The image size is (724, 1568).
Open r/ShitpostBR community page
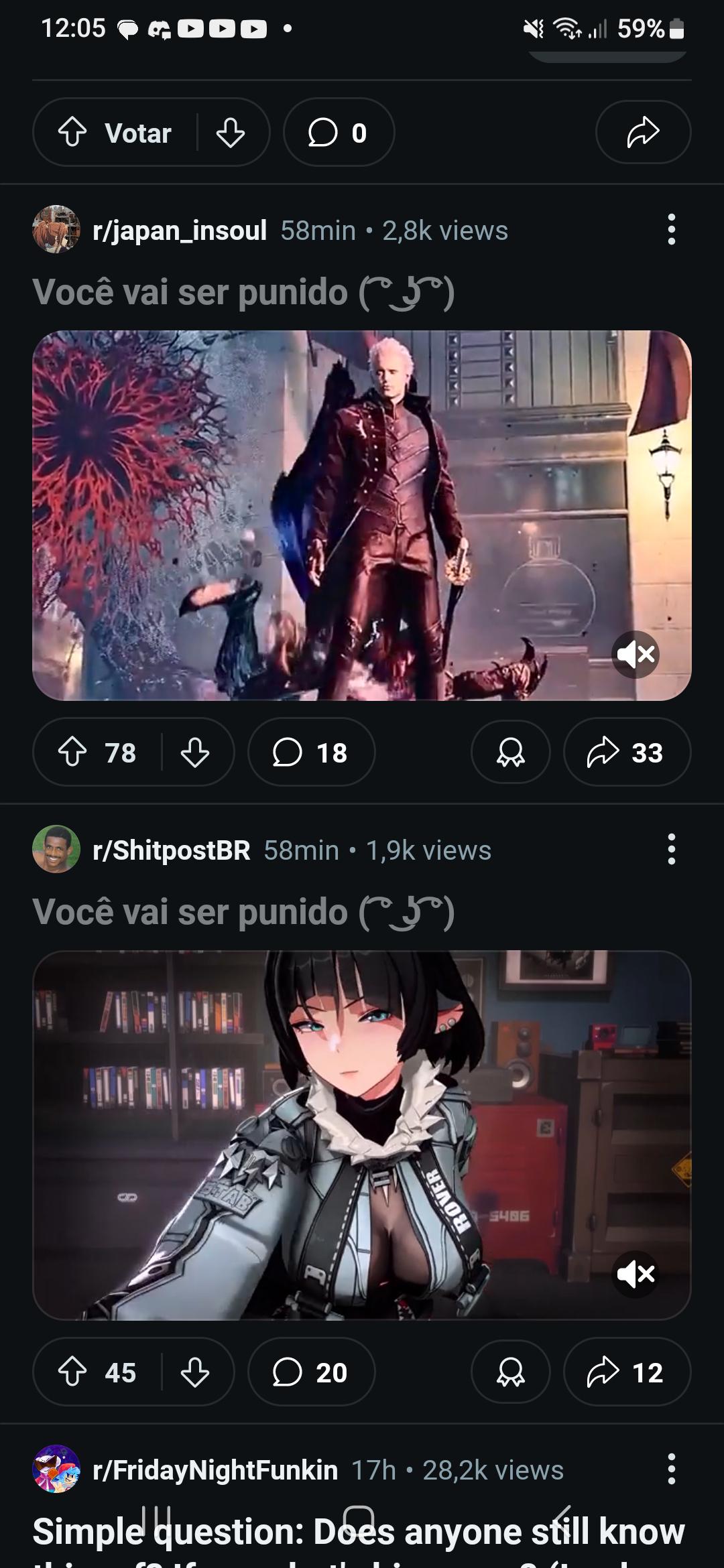171,850
